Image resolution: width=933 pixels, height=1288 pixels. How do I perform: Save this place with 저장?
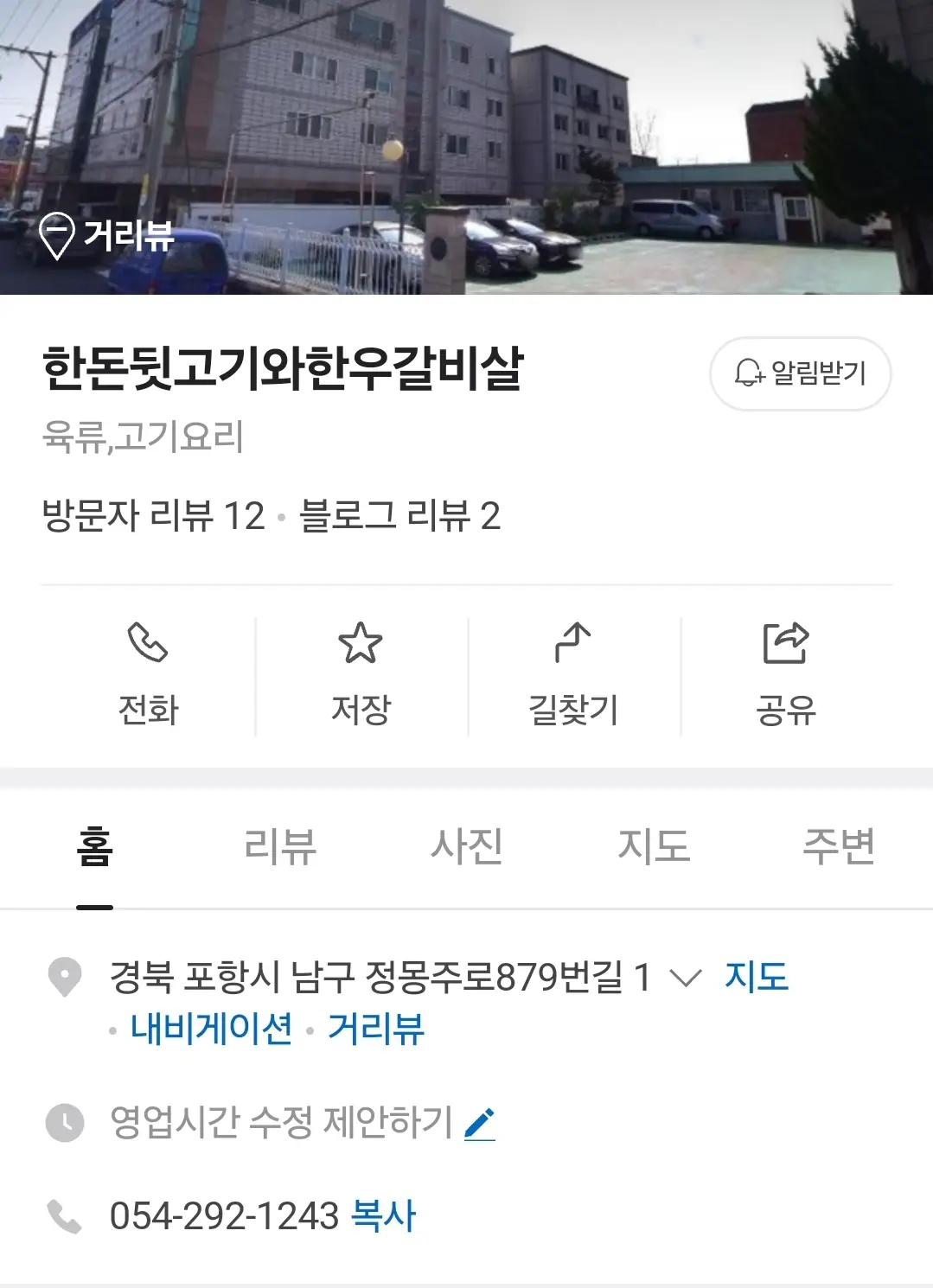[361, 676]
